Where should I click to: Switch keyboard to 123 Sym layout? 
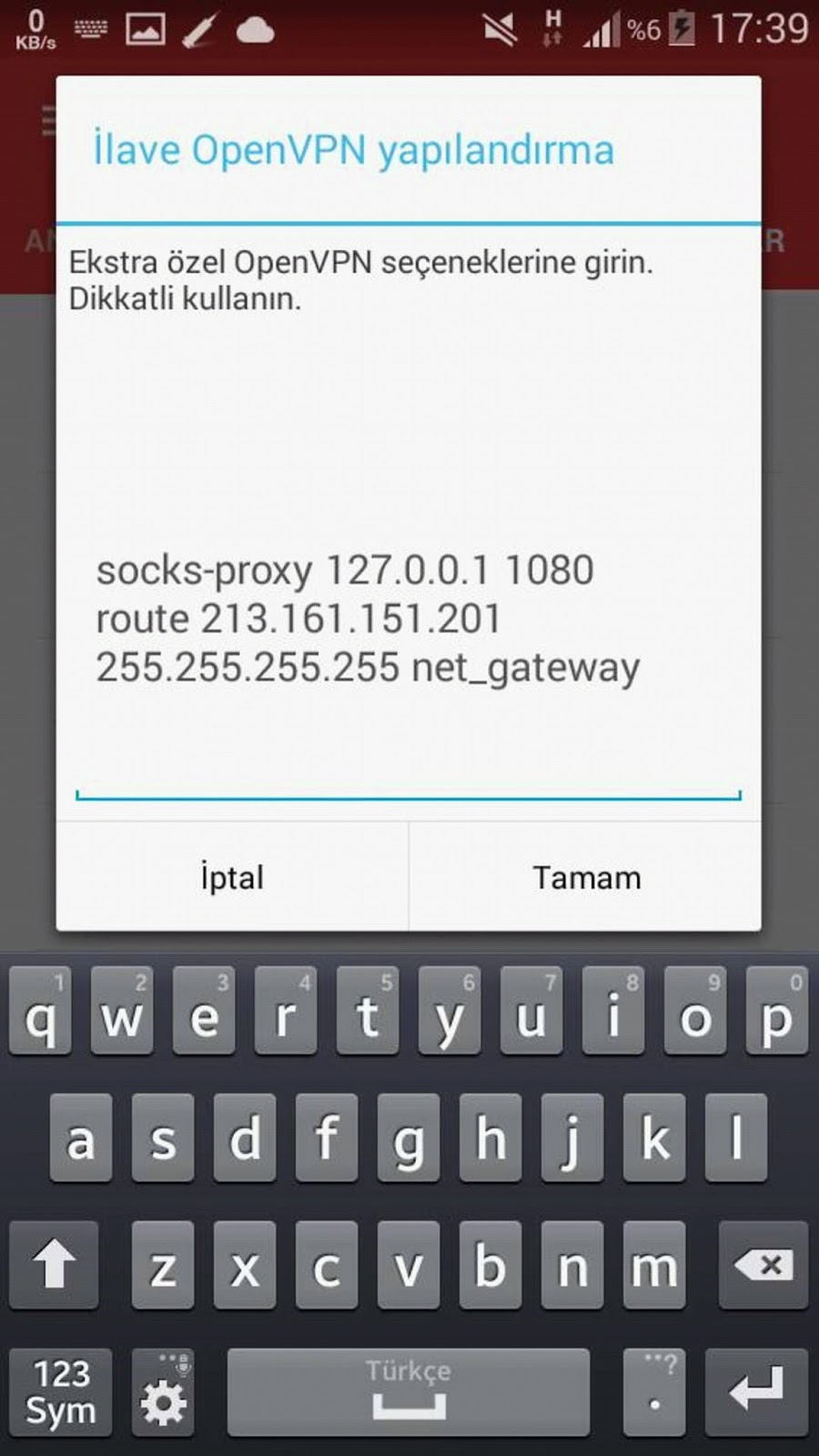click(x=60, y=1392)
